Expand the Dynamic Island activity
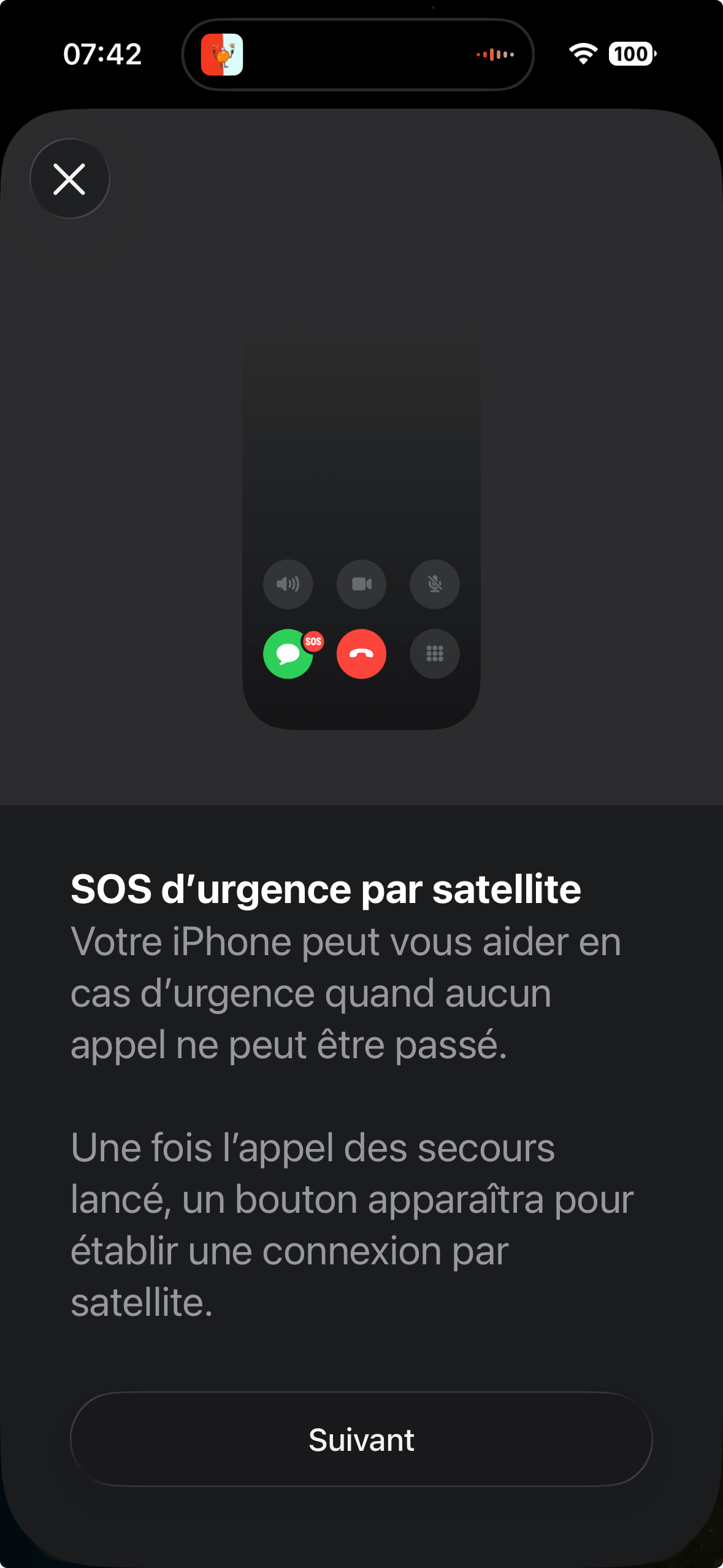723x1568 pixels. 358,55
